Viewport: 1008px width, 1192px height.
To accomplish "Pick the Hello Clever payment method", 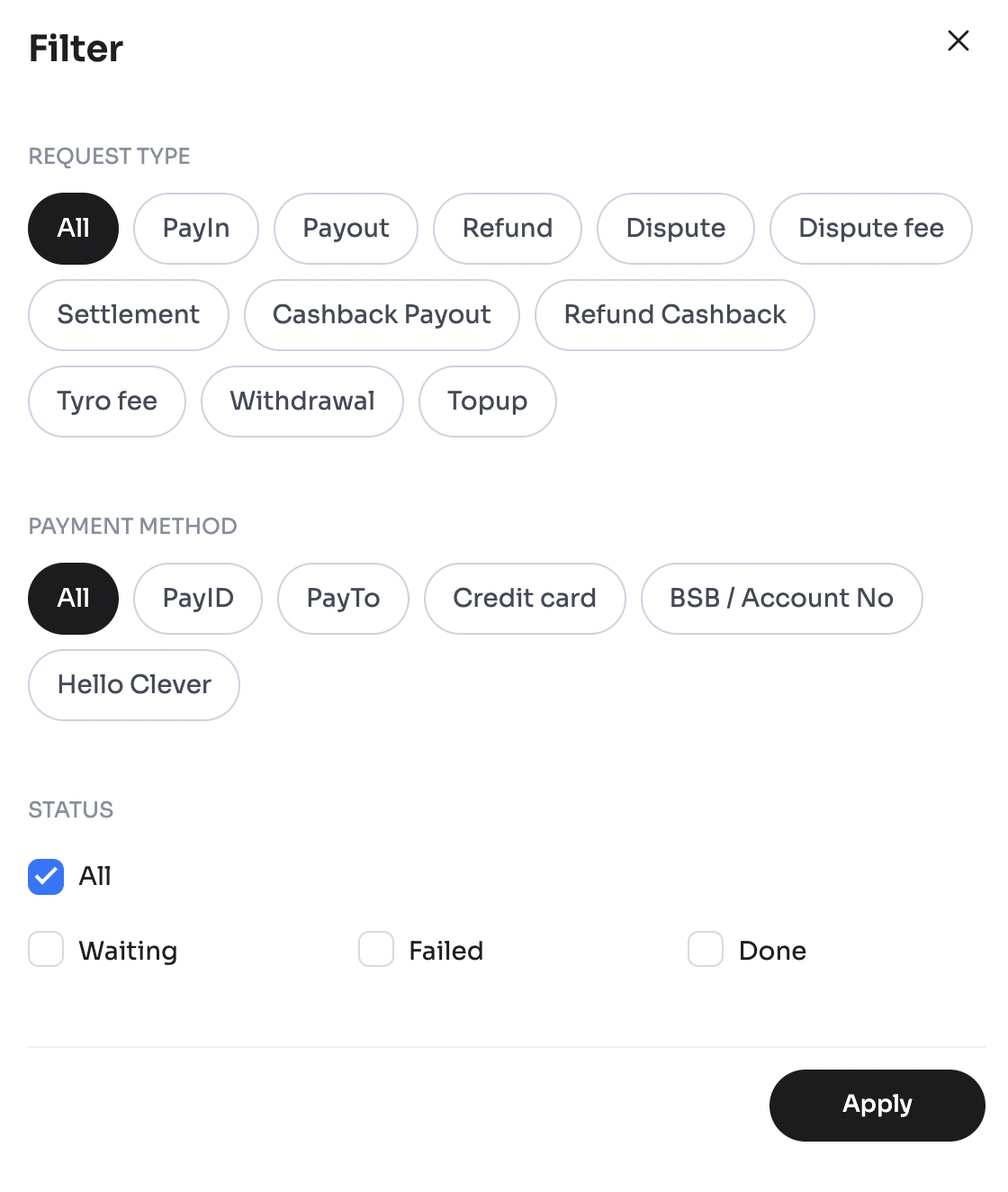I will click(134, 685).
